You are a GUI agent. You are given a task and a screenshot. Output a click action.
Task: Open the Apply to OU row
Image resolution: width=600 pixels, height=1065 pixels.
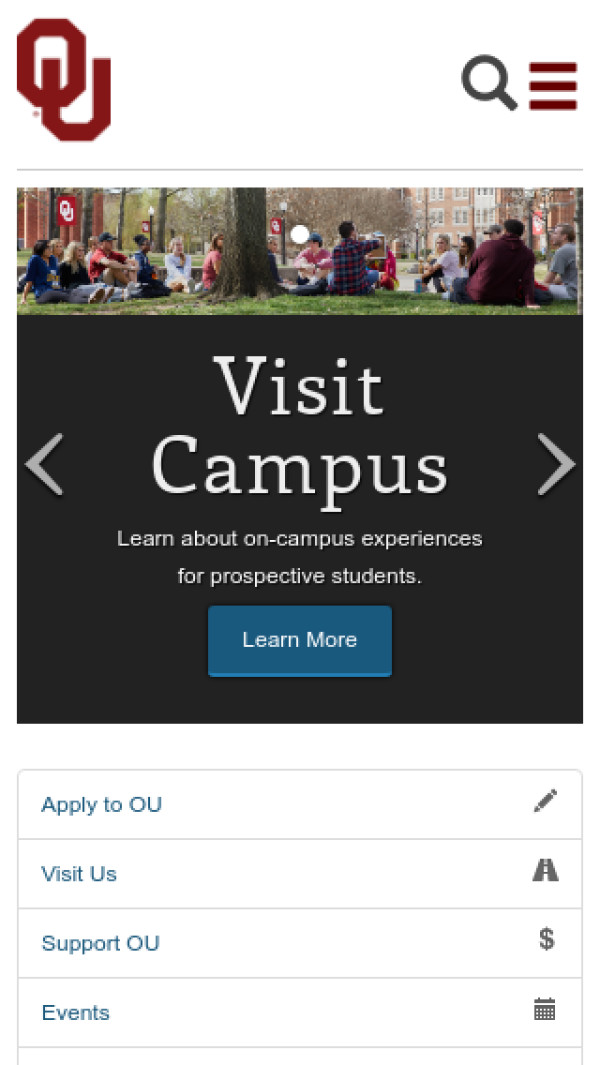coord(300,805)
